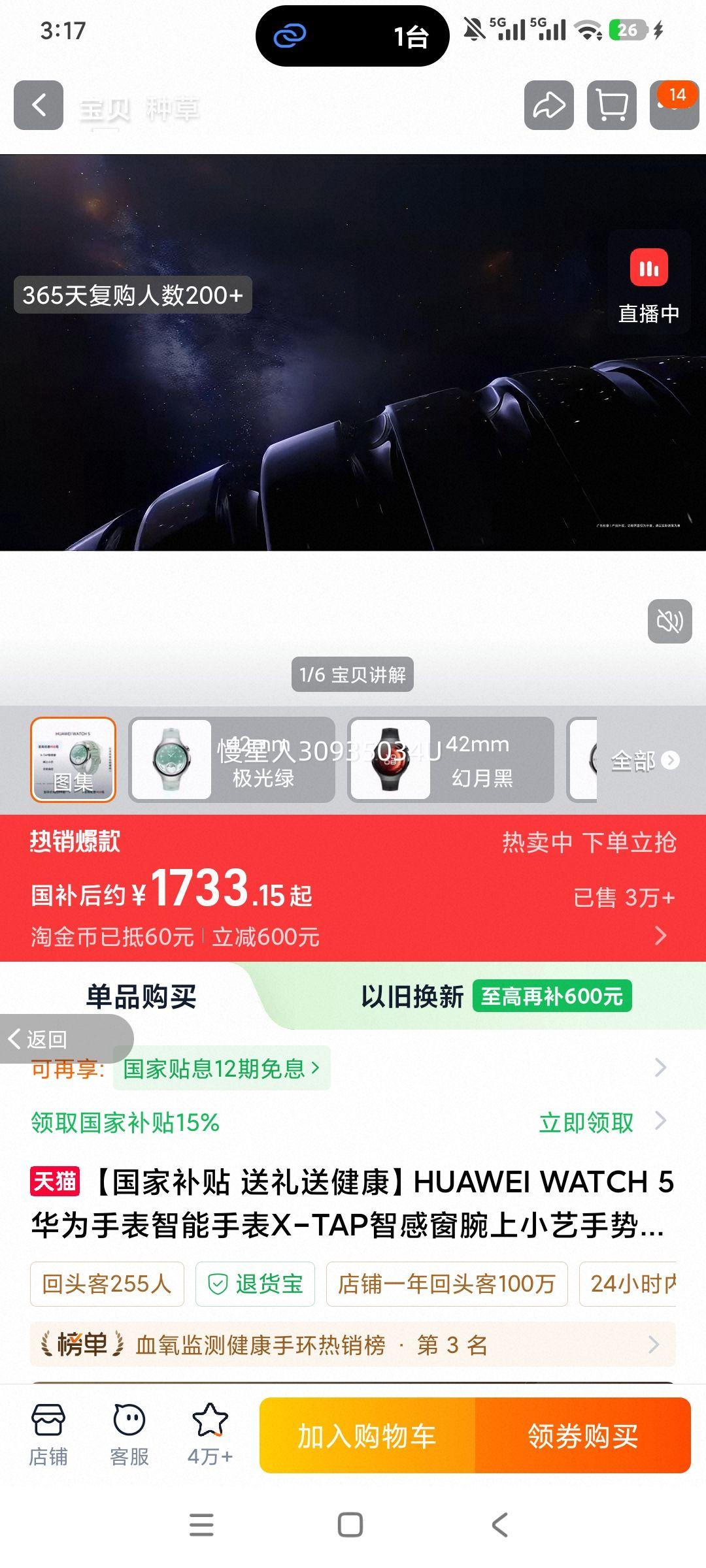Favorite the item with the star icon

click(x=210, y=1435)
